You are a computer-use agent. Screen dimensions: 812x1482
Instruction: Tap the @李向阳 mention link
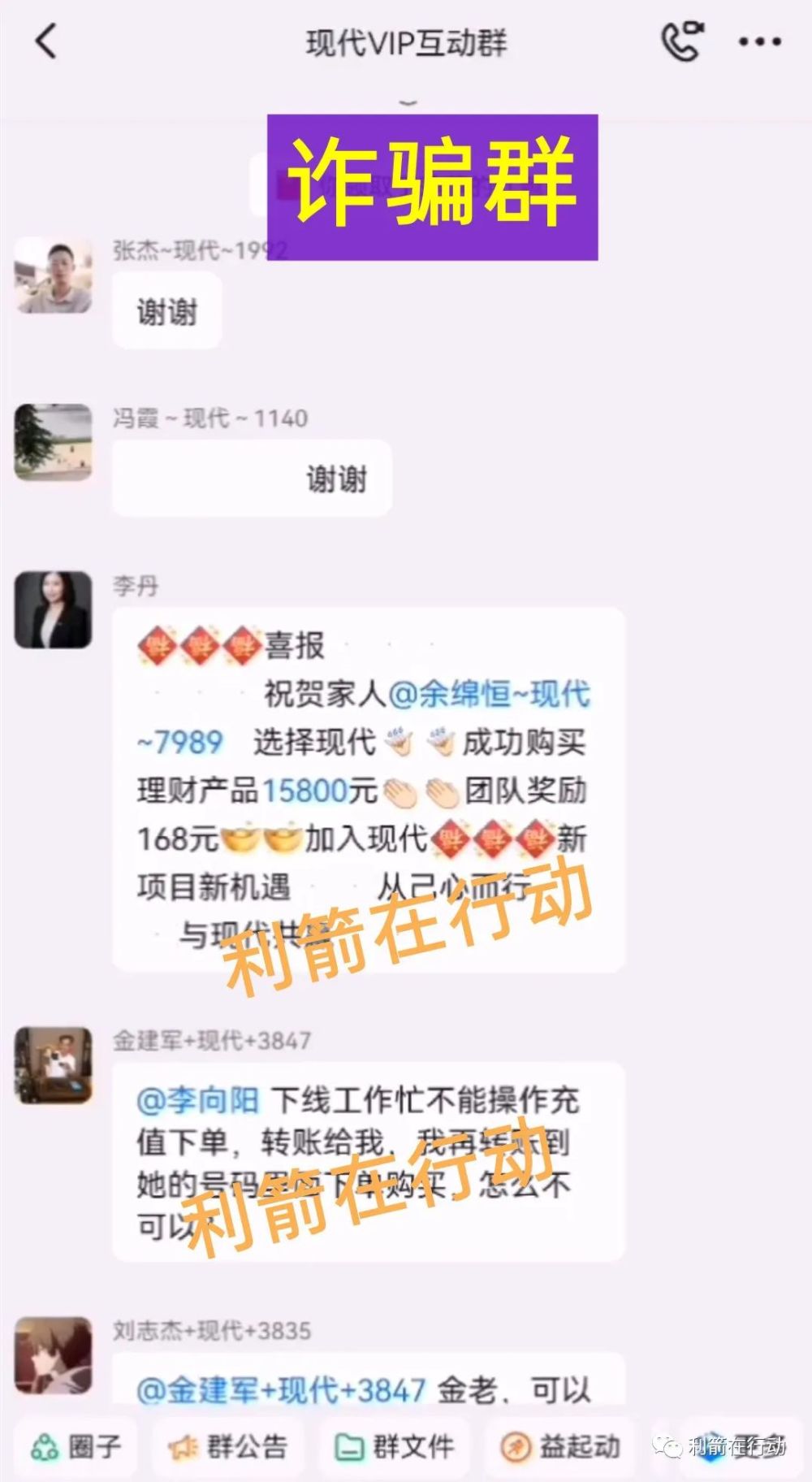[198, 1101]
